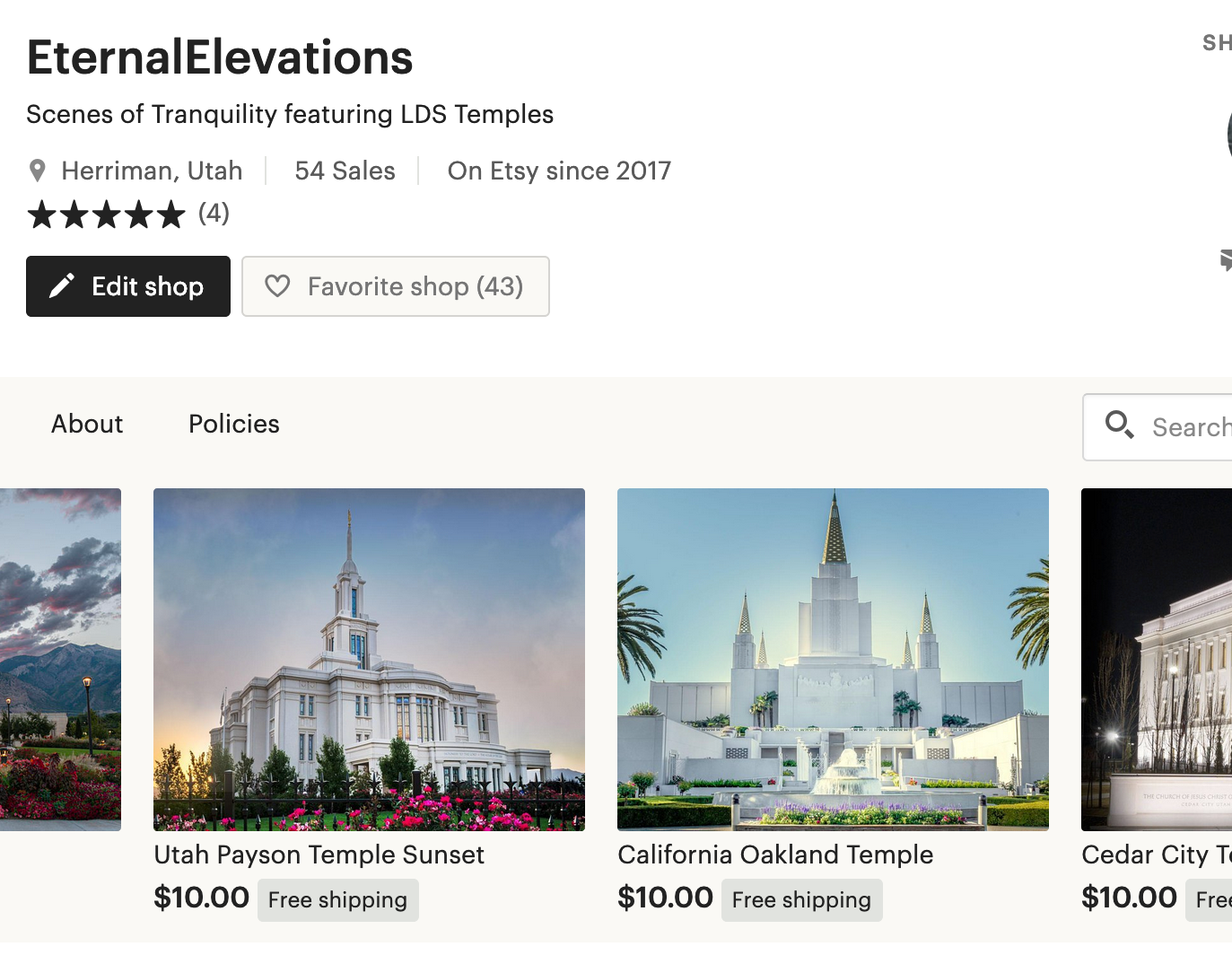Open the Policies tab

233,424
